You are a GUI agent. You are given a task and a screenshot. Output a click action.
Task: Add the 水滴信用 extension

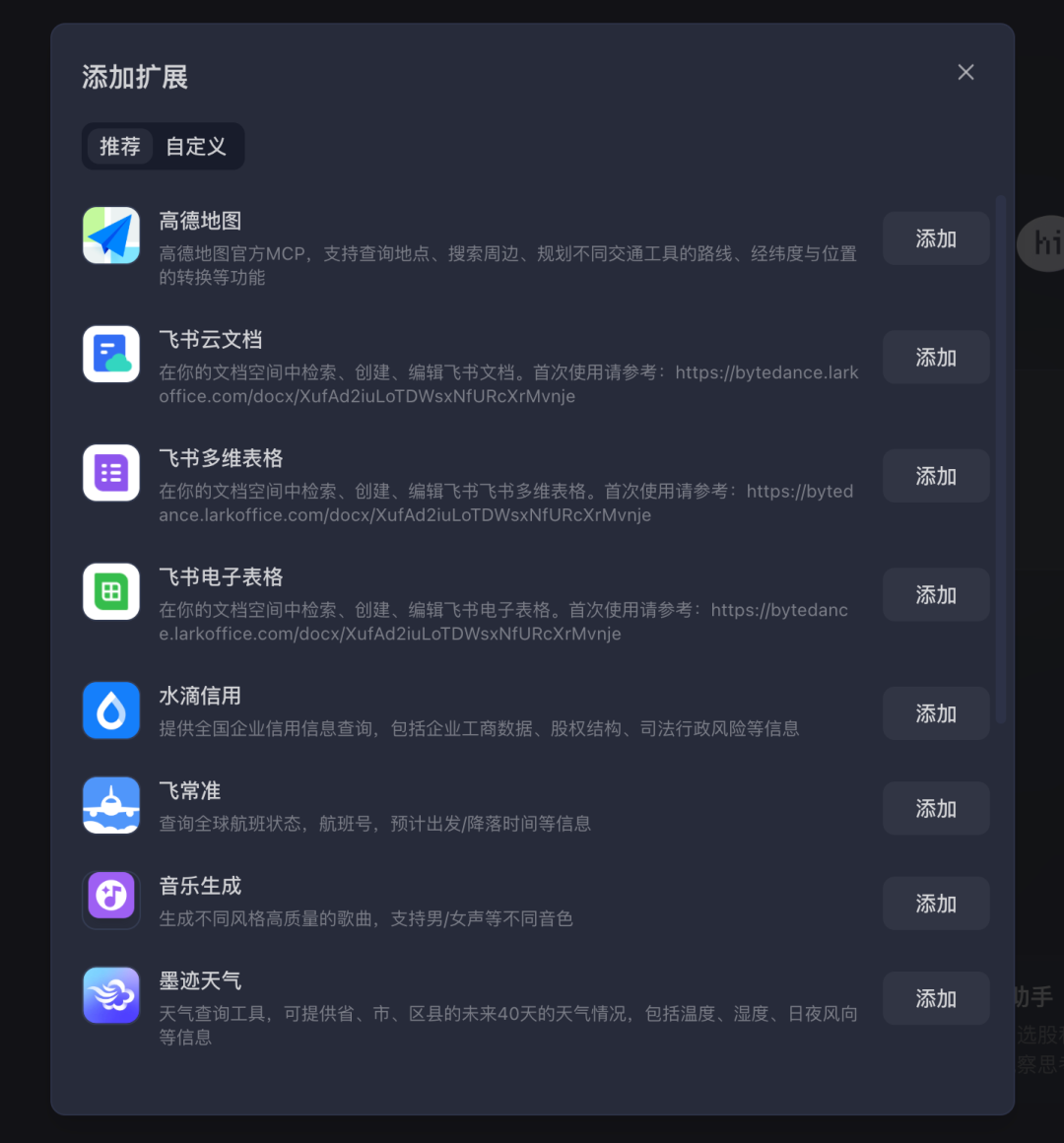click(935, 713)
